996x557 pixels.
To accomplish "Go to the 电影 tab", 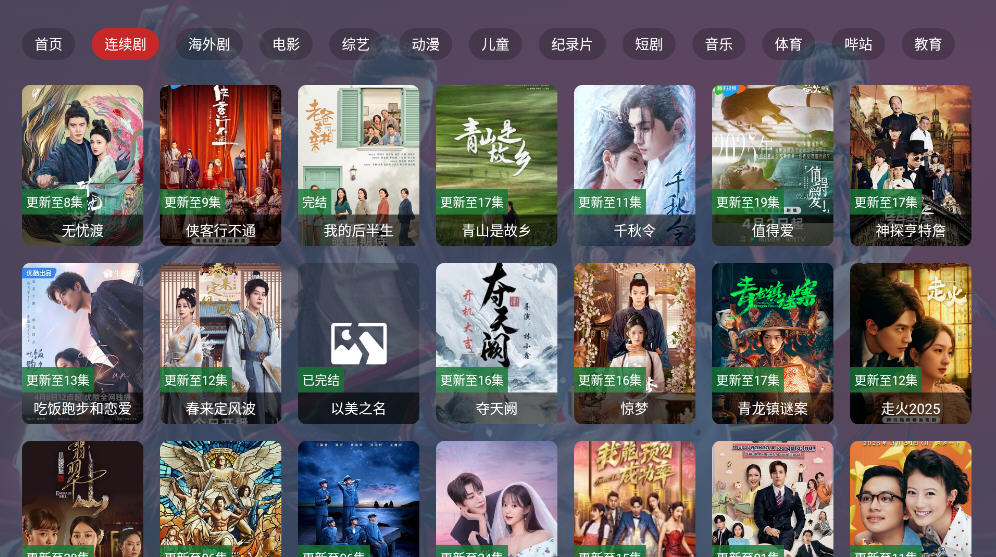I will point(286,44).
